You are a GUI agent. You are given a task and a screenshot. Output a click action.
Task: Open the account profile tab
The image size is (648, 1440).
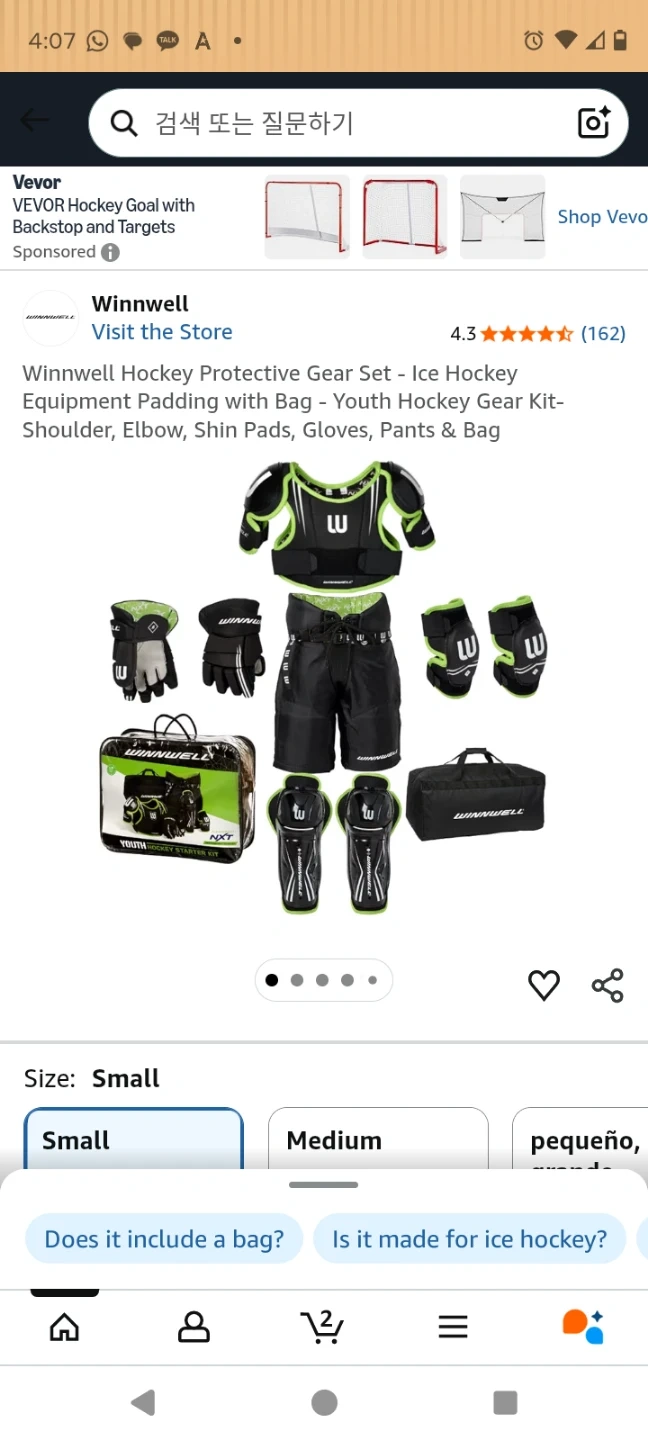point(193,1327)
